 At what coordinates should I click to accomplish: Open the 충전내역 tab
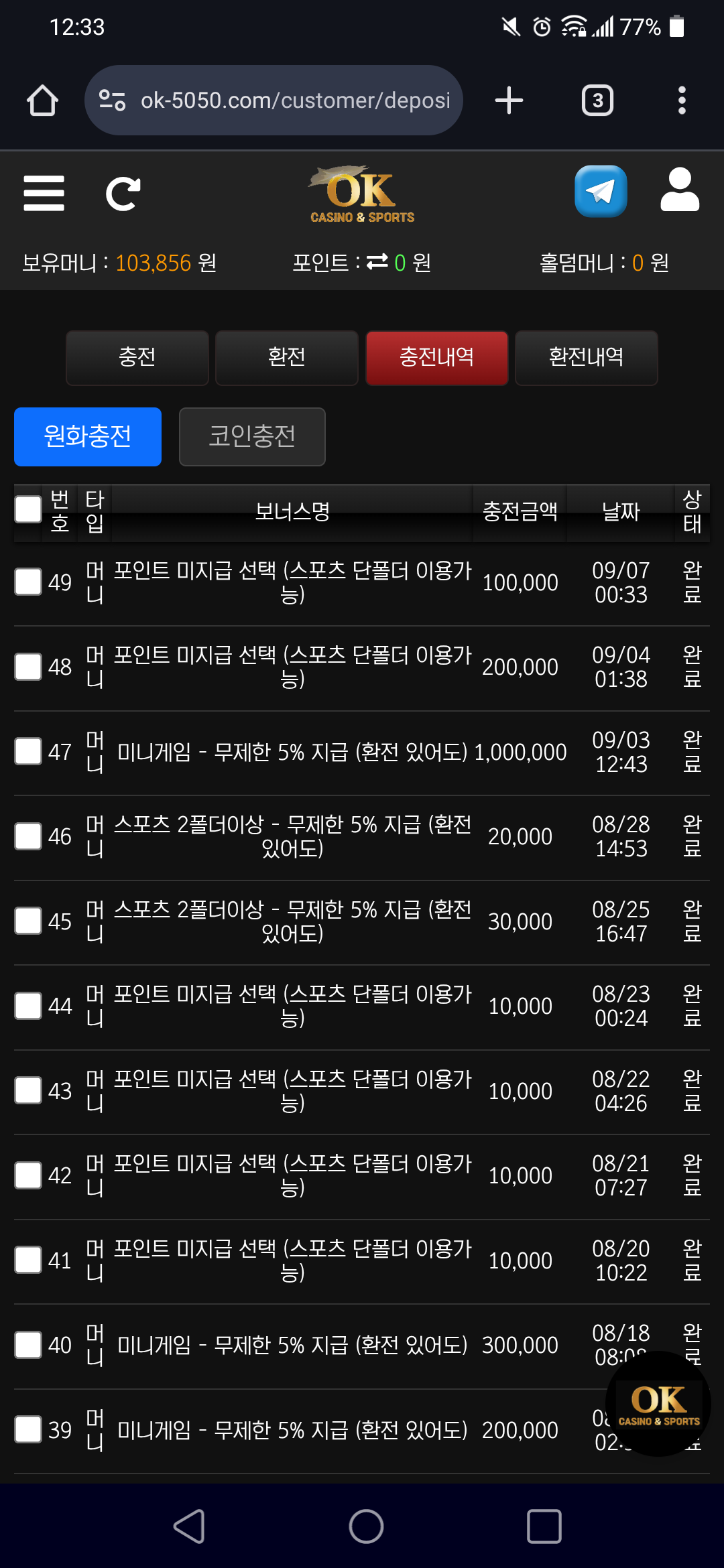tap(436, 358)
